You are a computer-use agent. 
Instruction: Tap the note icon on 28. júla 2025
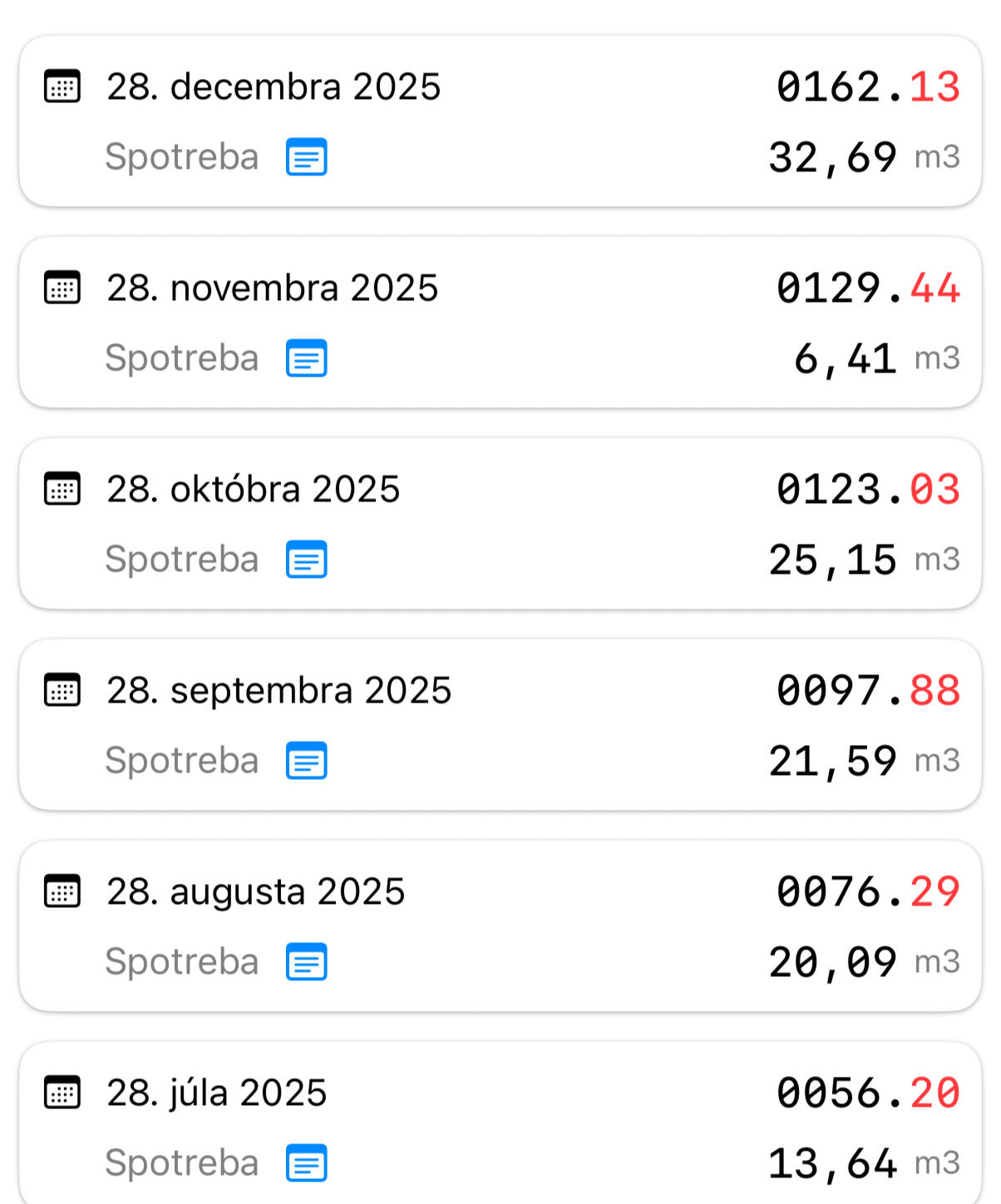[307, 1163]
